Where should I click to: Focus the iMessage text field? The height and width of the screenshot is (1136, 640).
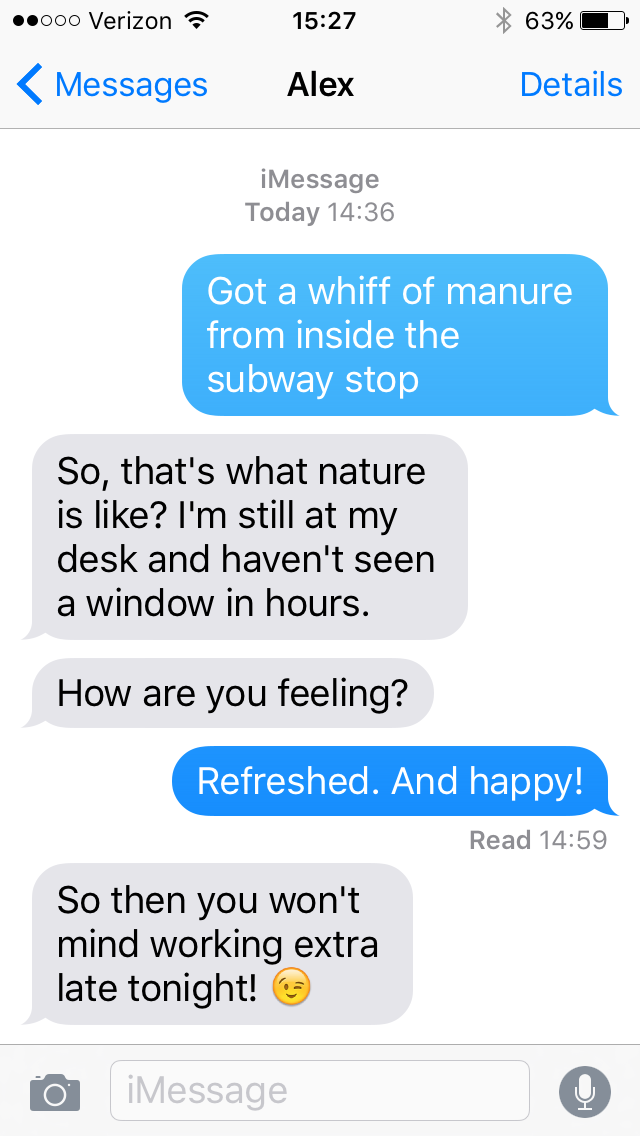tap(320, 1090)
